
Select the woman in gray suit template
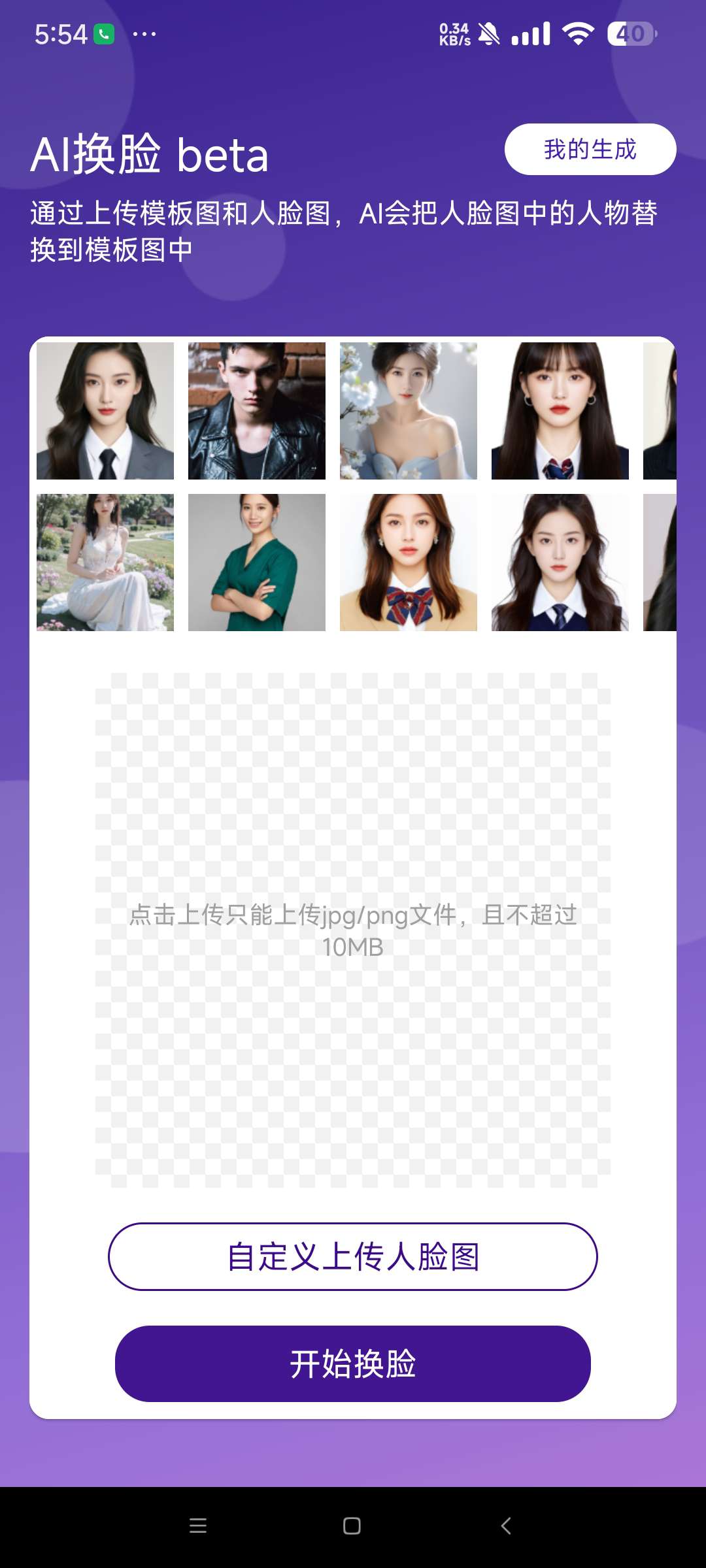(105, 411)
